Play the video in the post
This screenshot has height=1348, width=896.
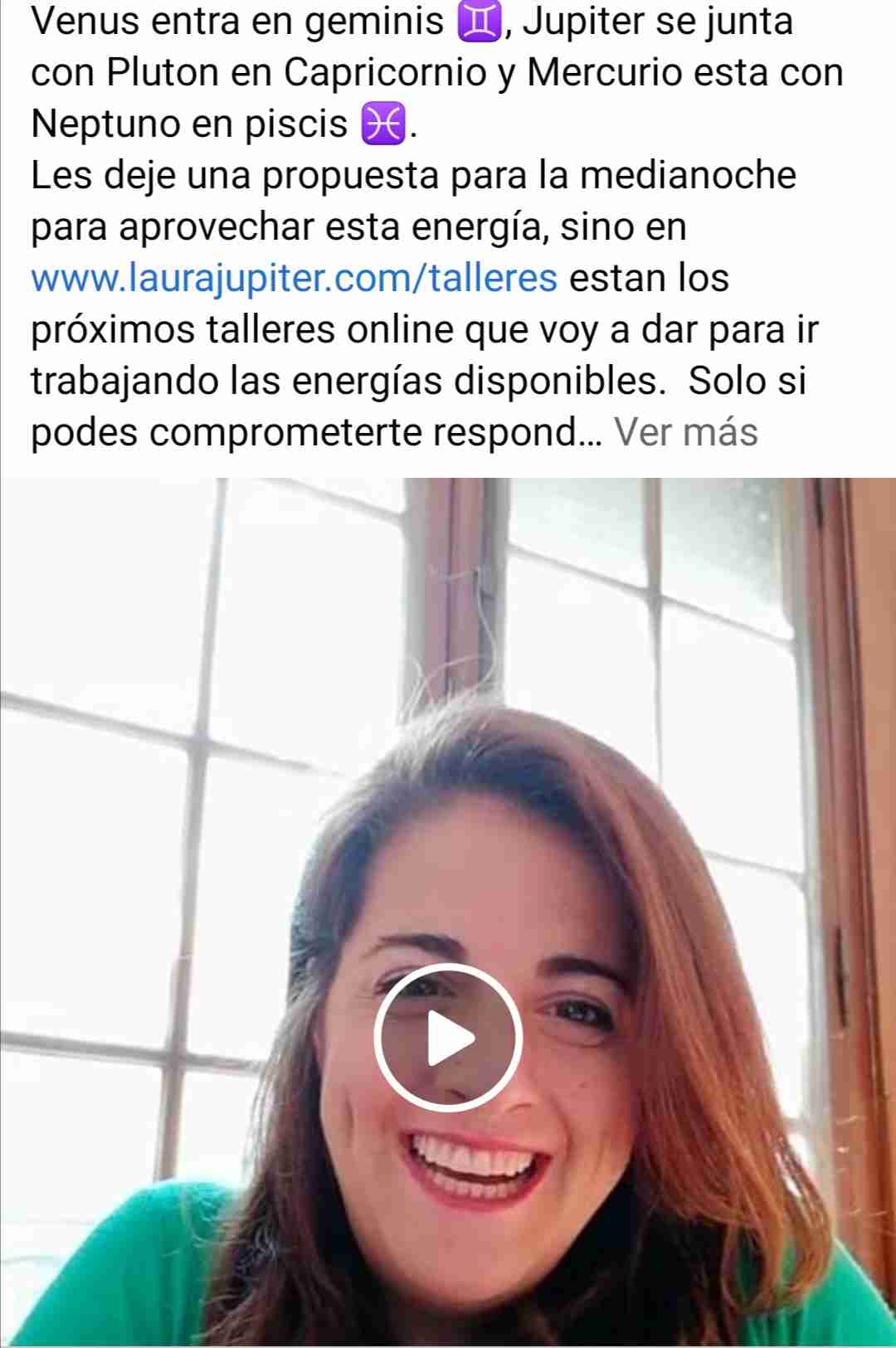[x=448, y=1037]
